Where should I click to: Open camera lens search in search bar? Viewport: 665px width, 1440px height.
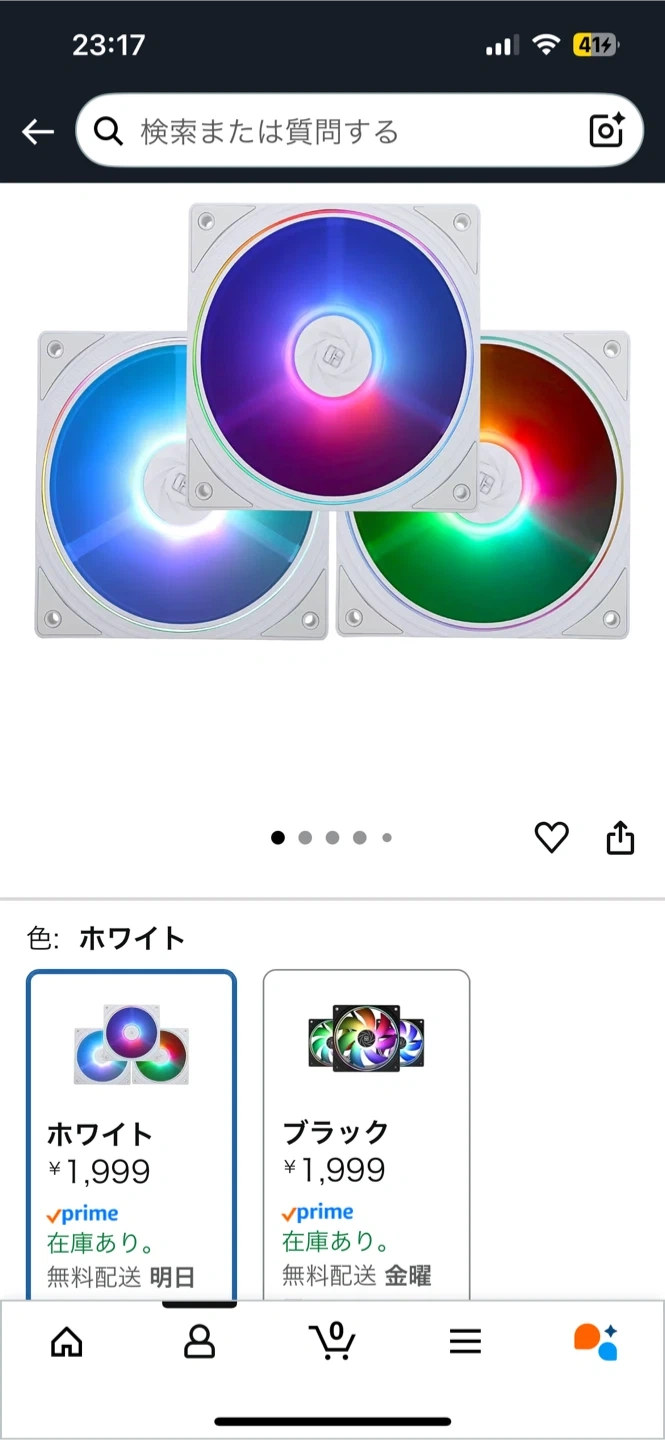[x=606, y=131]
